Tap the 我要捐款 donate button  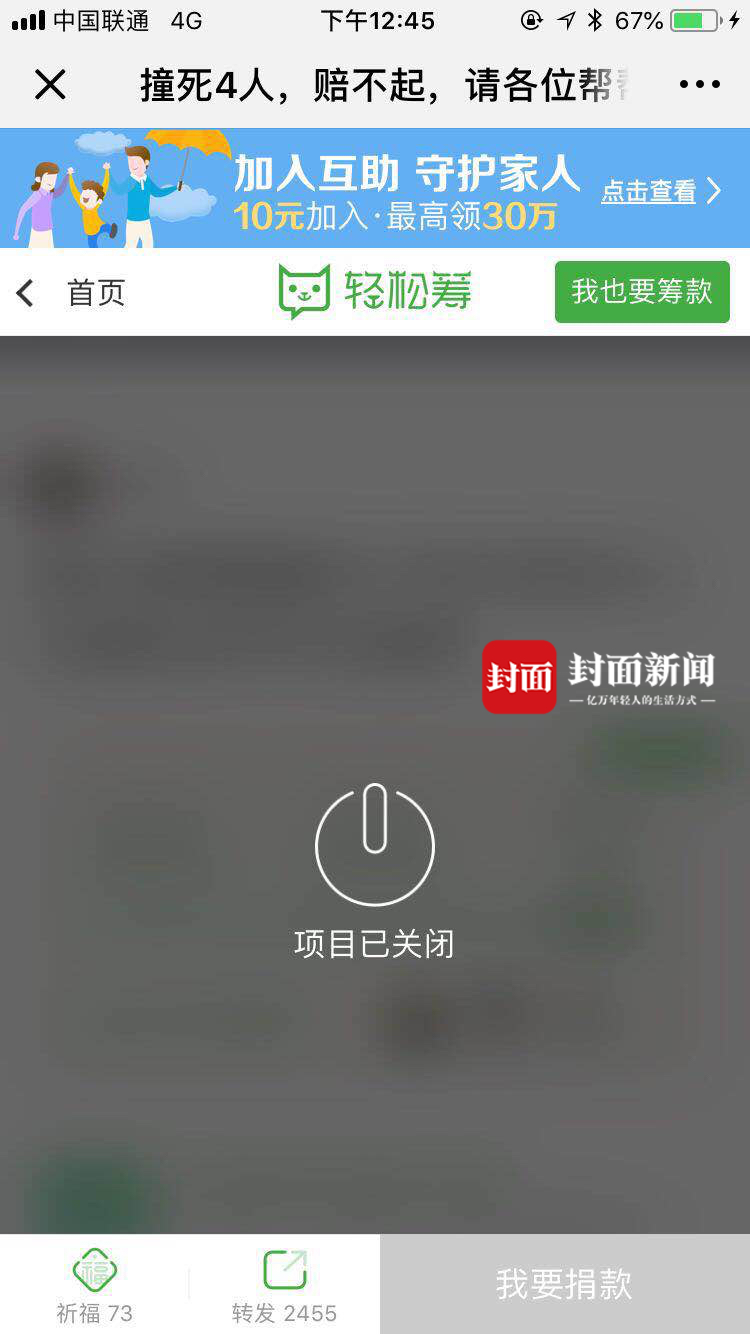pos(564,1284)
